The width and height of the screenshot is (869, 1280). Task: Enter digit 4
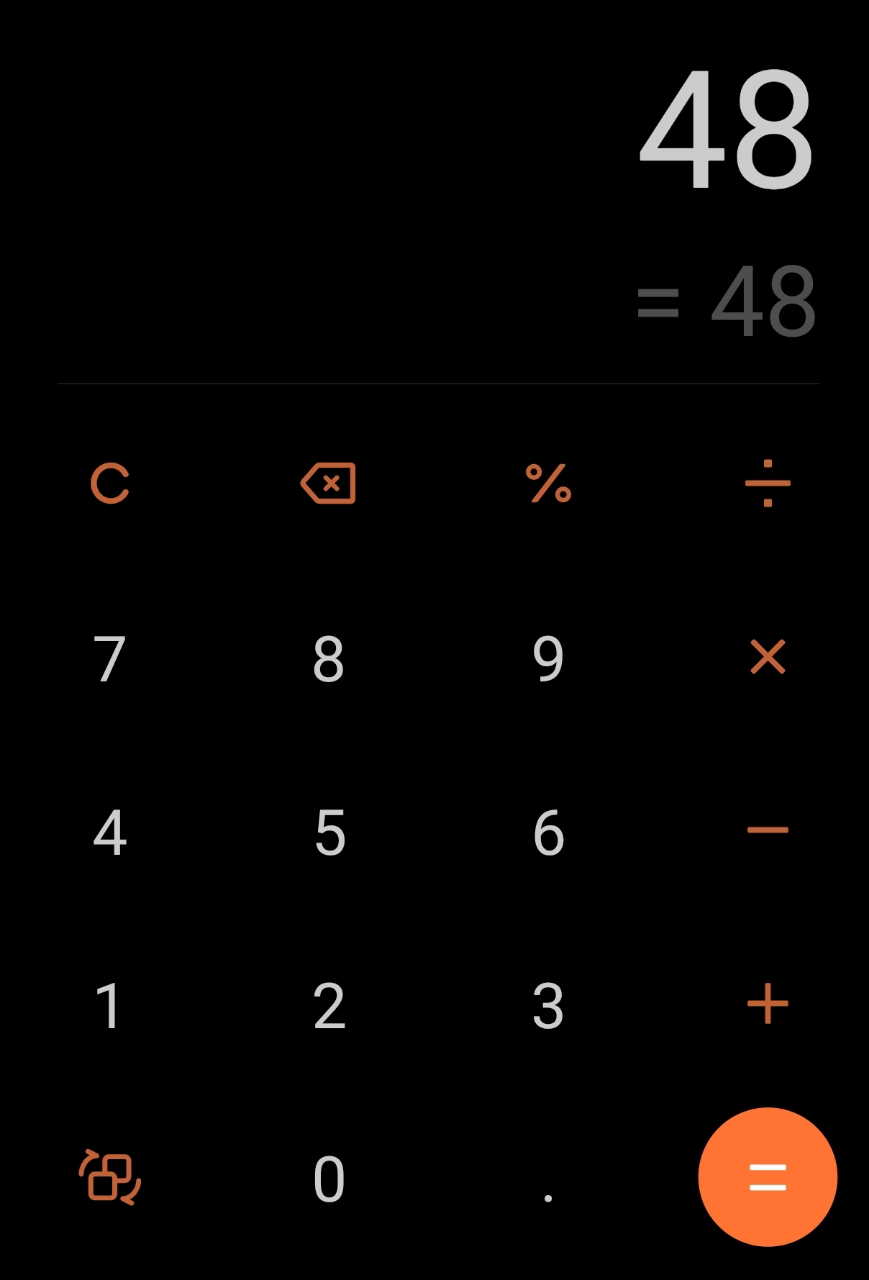109,832
